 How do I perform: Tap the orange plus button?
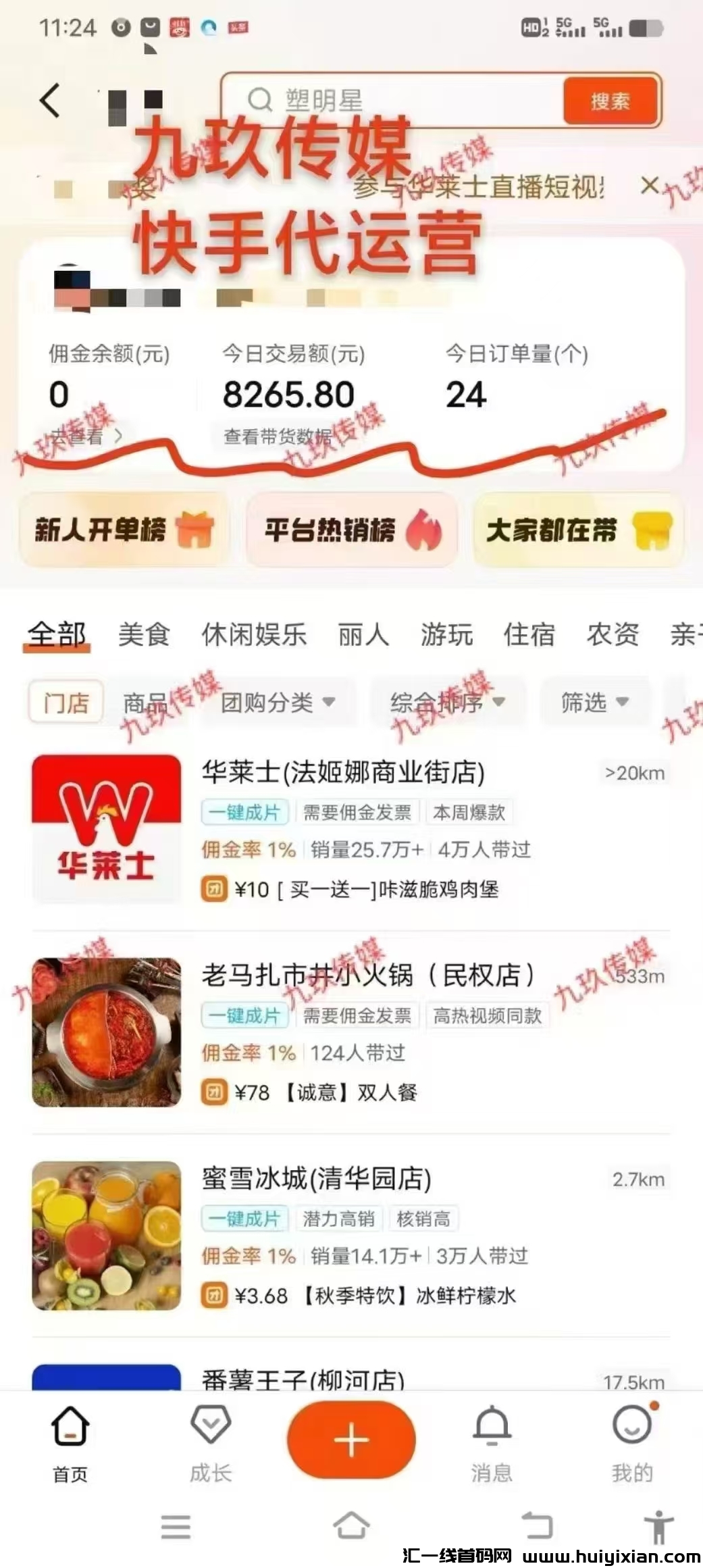(x=351, y=1440)
